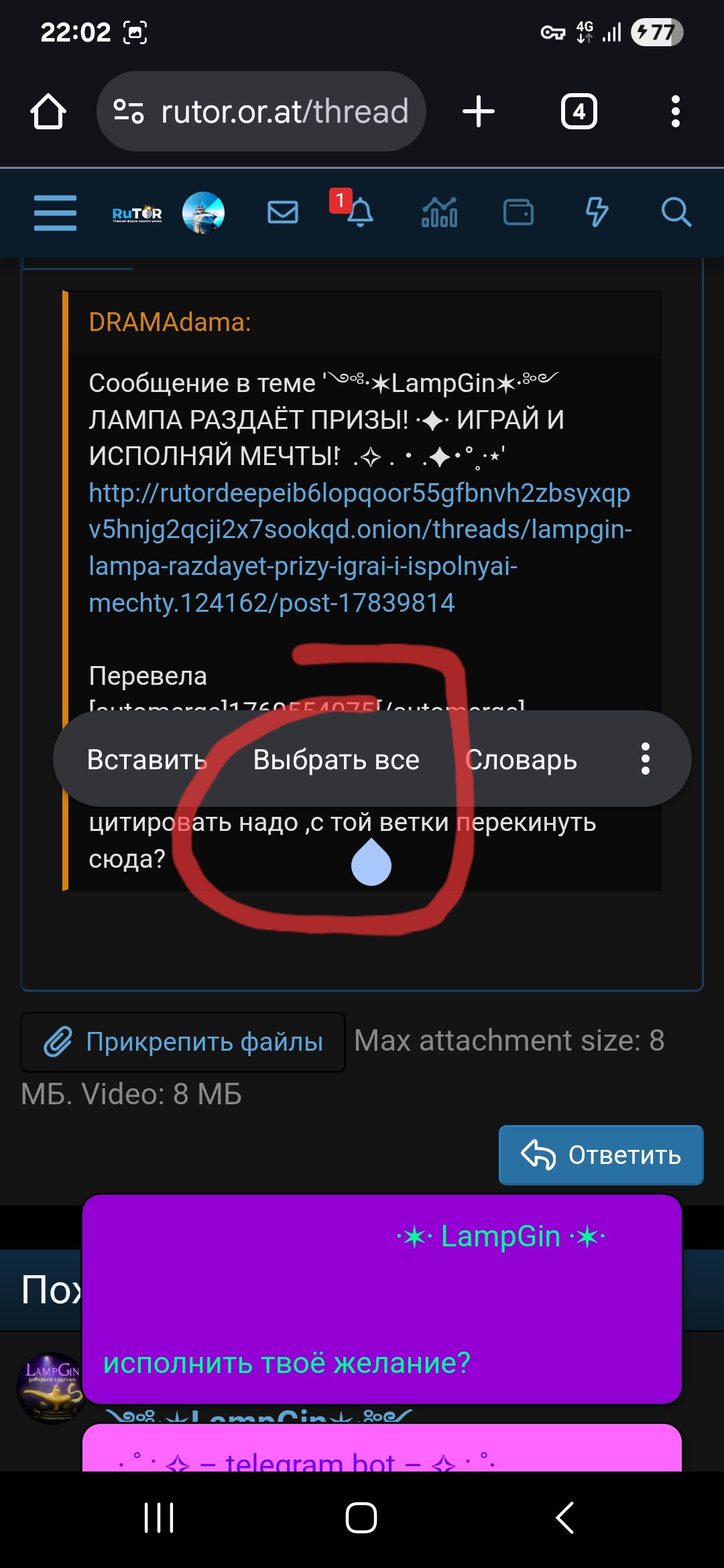
Task: Open the tab switcher showing 4 tabs
Action: coord(579,111)
